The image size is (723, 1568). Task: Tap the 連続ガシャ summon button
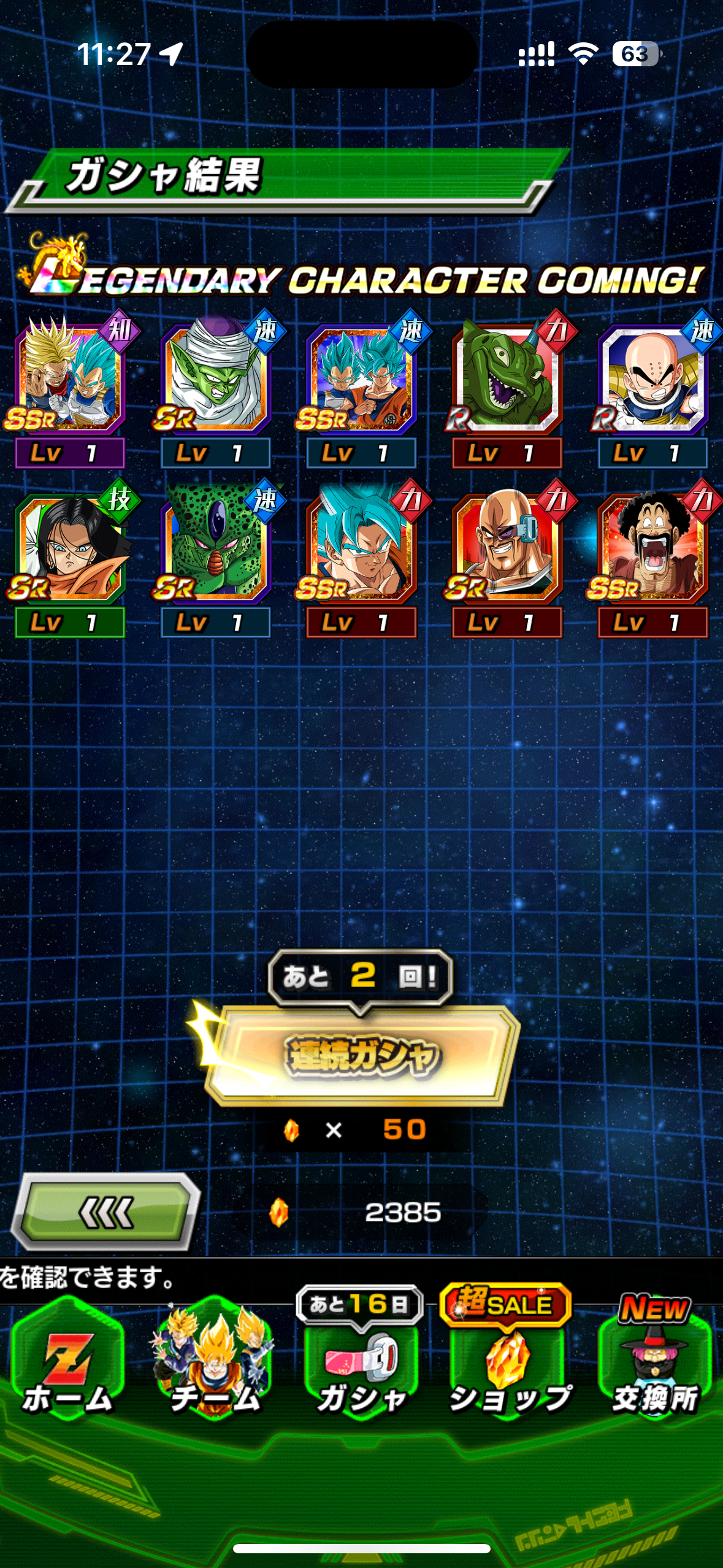tap(362, 1055)
